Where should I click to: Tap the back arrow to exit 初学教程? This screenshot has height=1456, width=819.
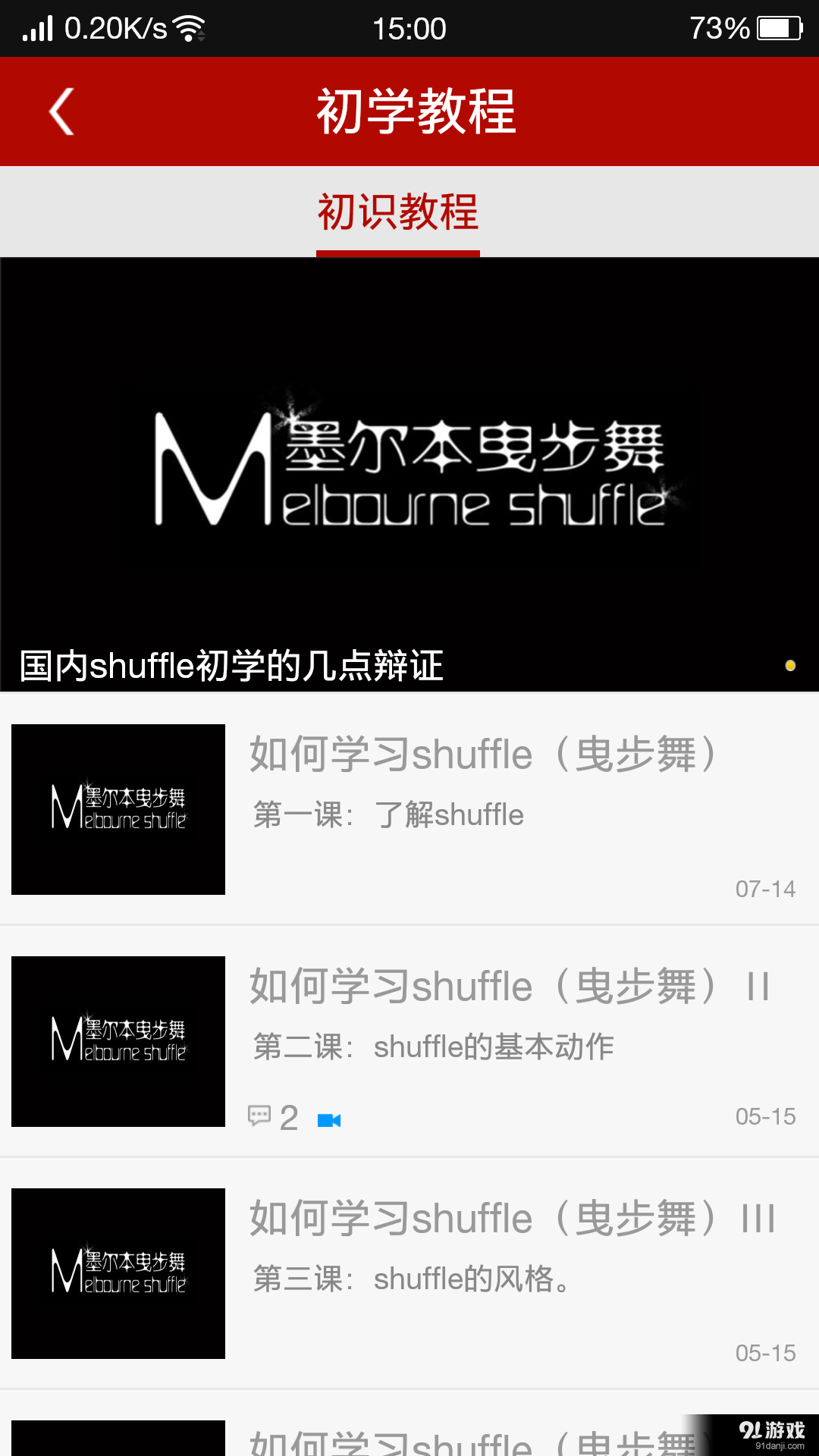61,111
